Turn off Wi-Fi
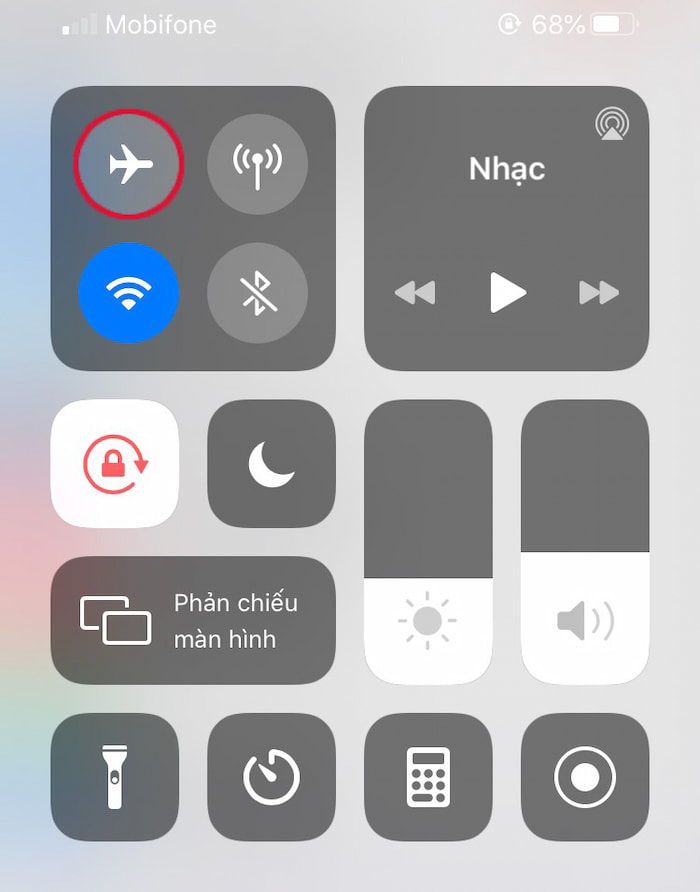 [x=130, y=293]
